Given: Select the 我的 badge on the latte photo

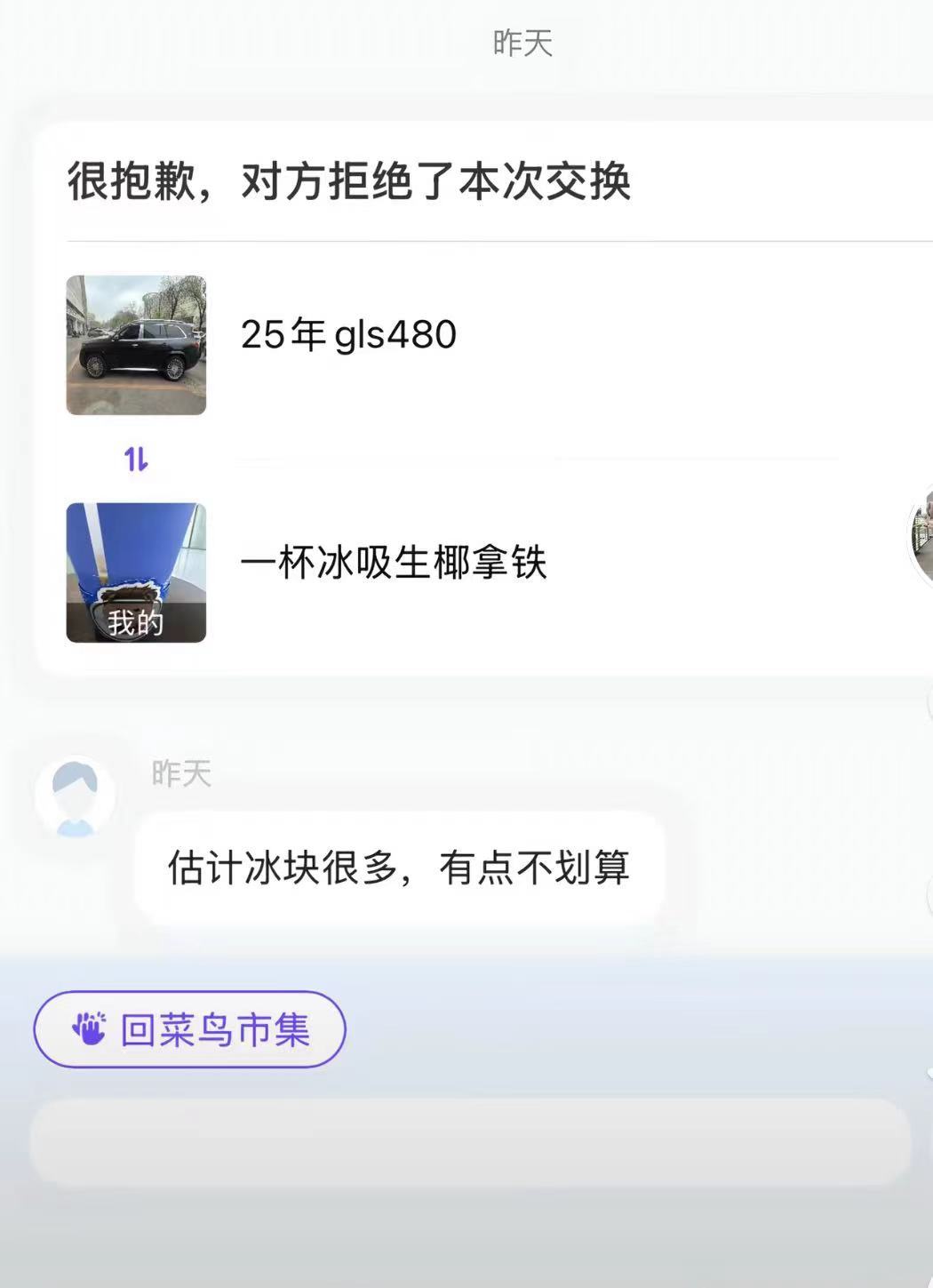Looking at the screenshot, I should click(135, 622).
